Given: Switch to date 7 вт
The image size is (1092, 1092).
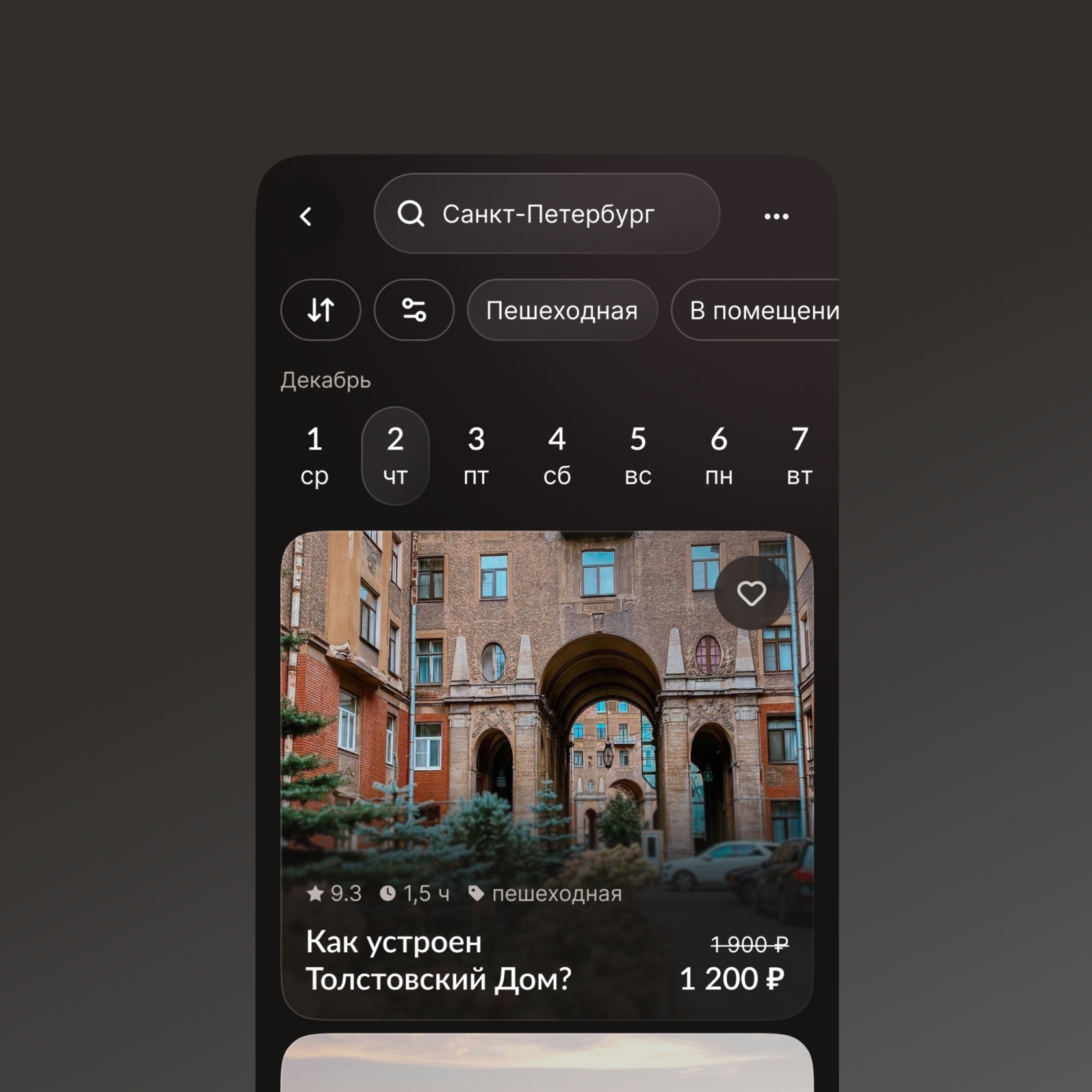Looking at the screenshot, I should 799,456.
